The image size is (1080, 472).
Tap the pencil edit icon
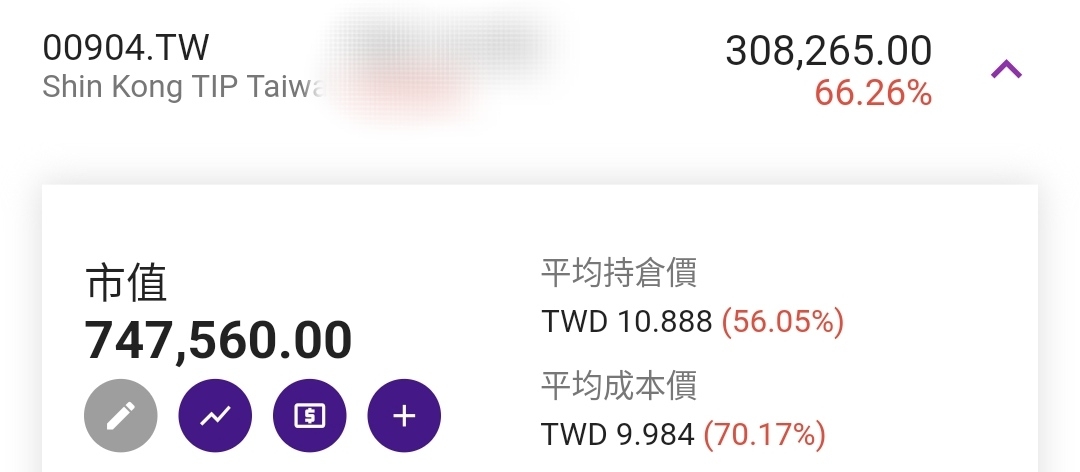(121, 416)
